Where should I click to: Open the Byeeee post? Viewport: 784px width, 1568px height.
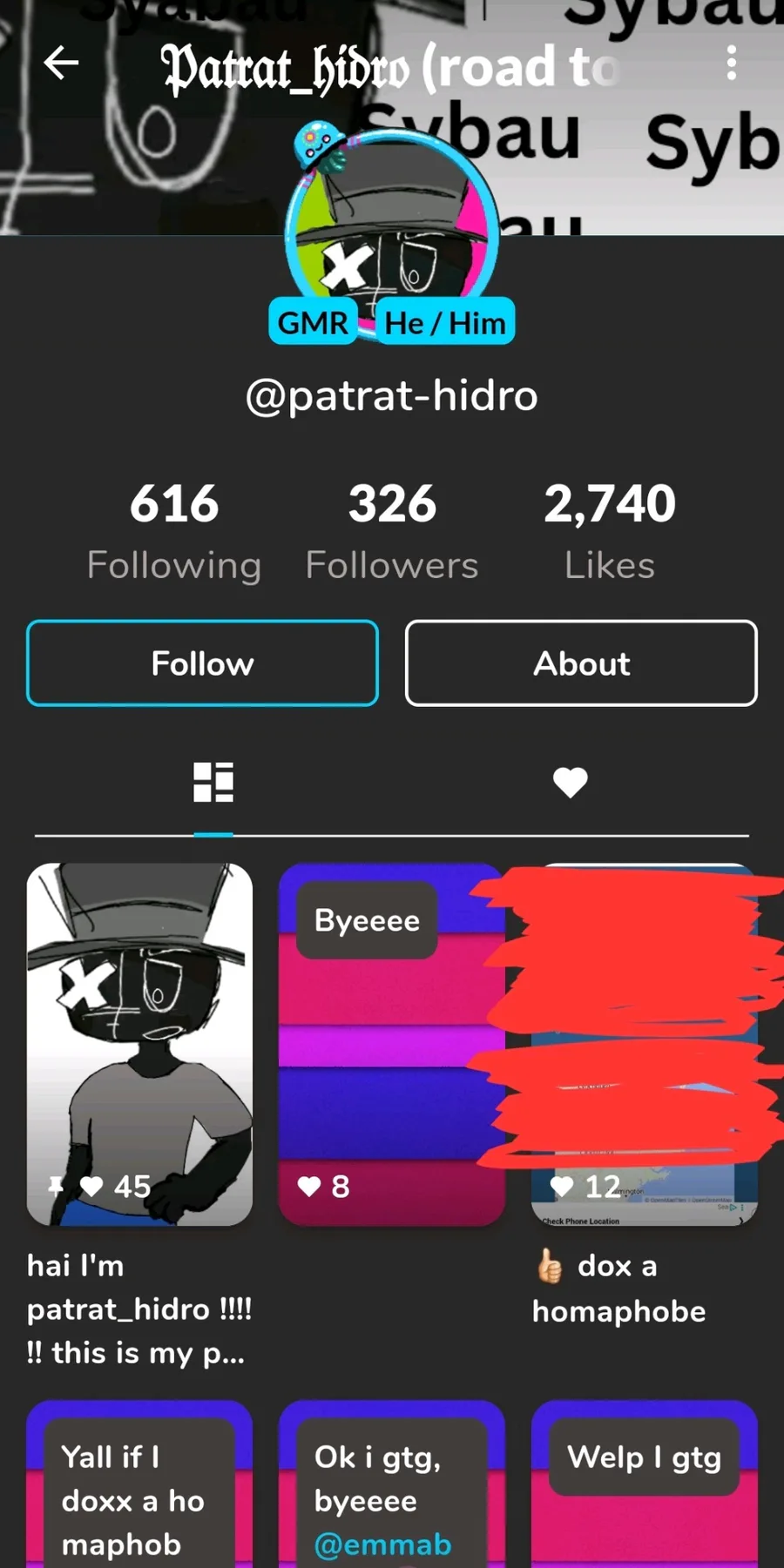392,1045
